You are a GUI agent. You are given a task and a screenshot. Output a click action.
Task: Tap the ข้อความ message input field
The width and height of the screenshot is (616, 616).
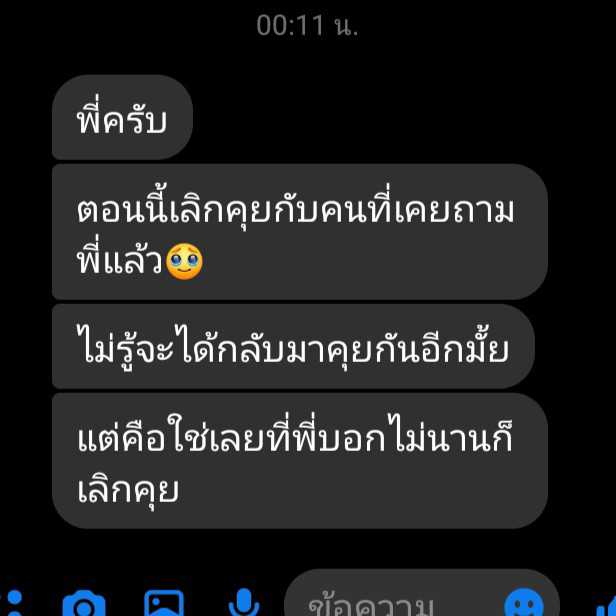point(390,604)
